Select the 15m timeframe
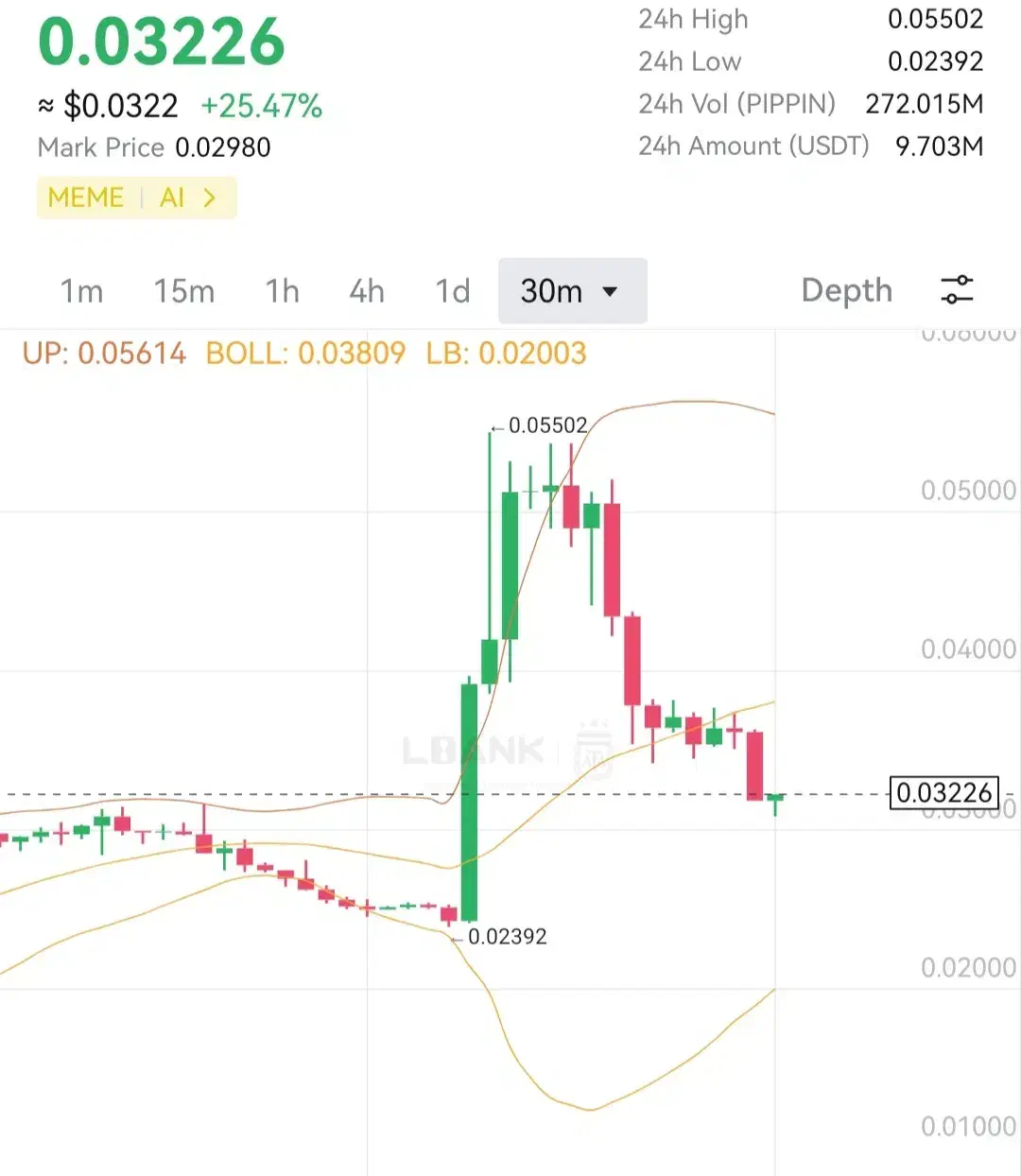Screen dimensions: 1021x1176 point(184,291)
